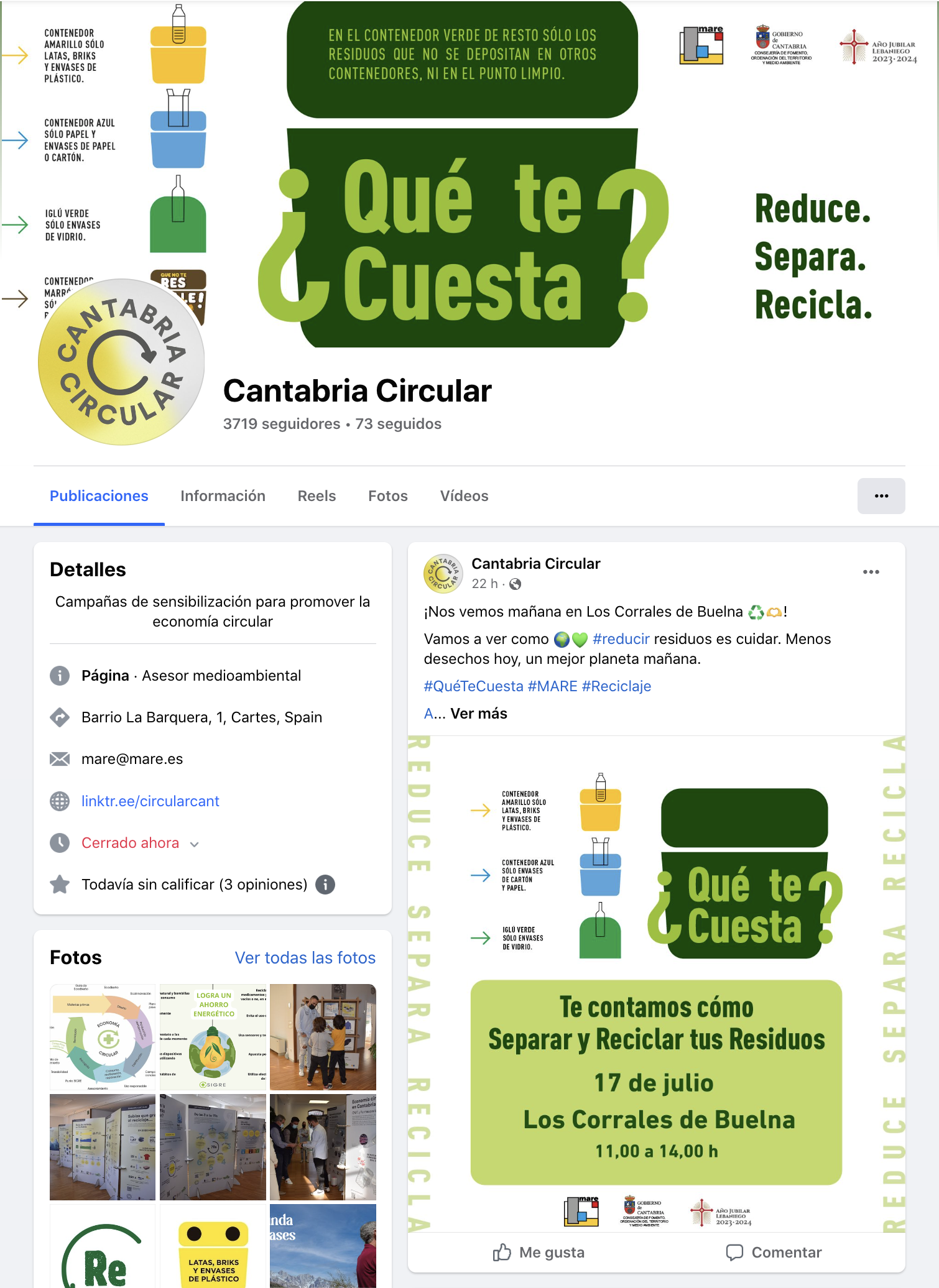Tap the #reducir hashtag
This screenshot has width=939, height=1288.
tap(621, 639)
